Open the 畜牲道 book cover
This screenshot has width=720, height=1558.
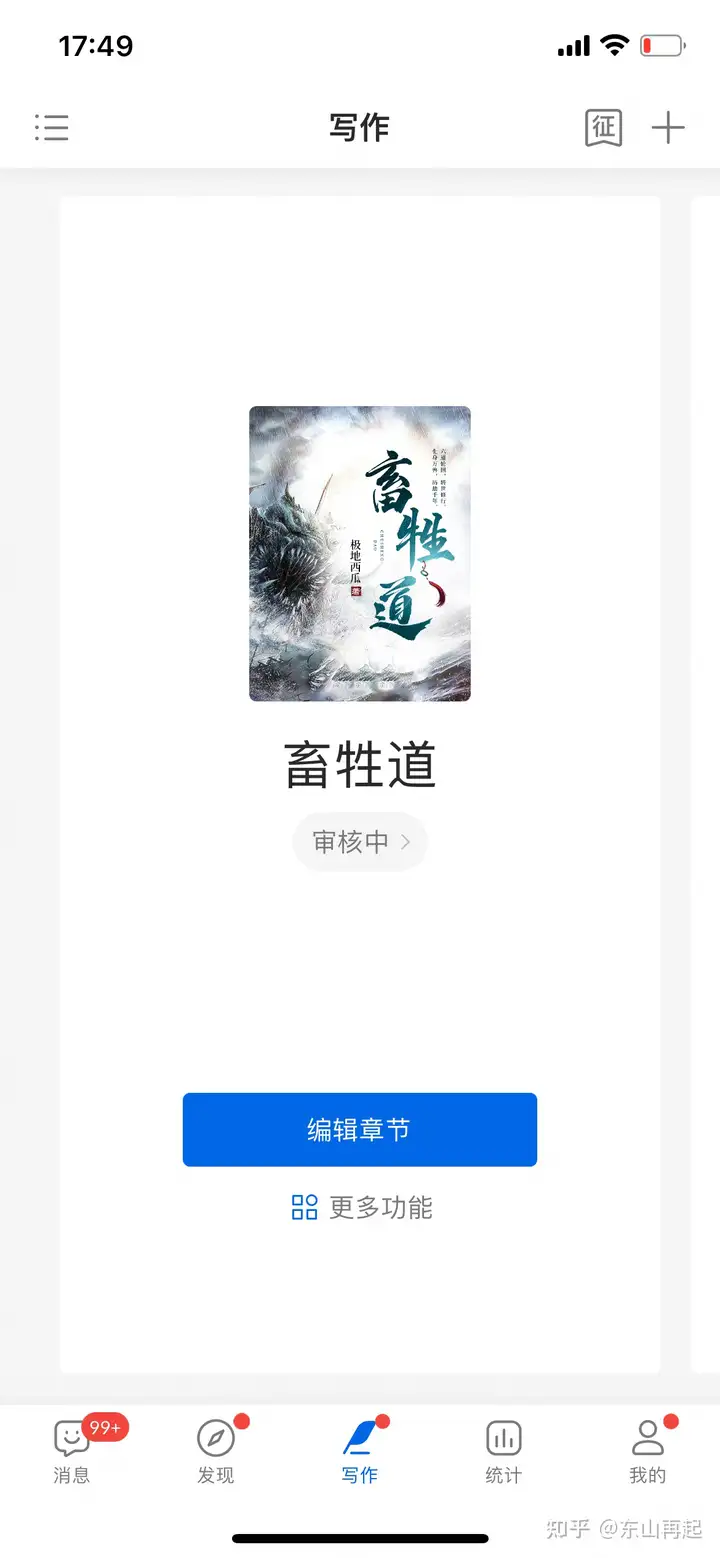[x=360, y=553]
